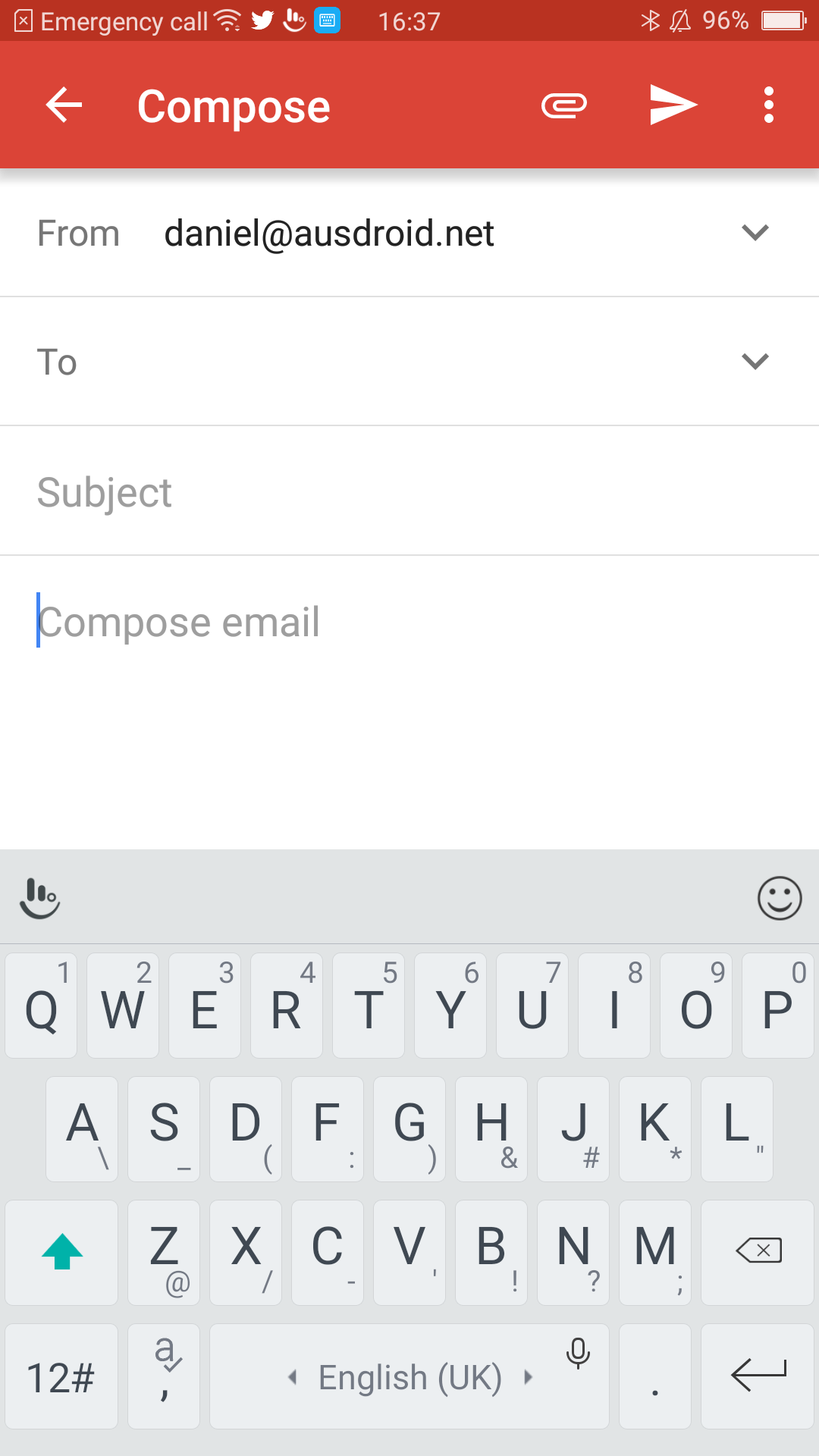Image resolution: width=819 pixels, height=1456 pixels.
Task: Open the overflow menu in Compose
Action: pyautogui.click(x=769, y=105)
